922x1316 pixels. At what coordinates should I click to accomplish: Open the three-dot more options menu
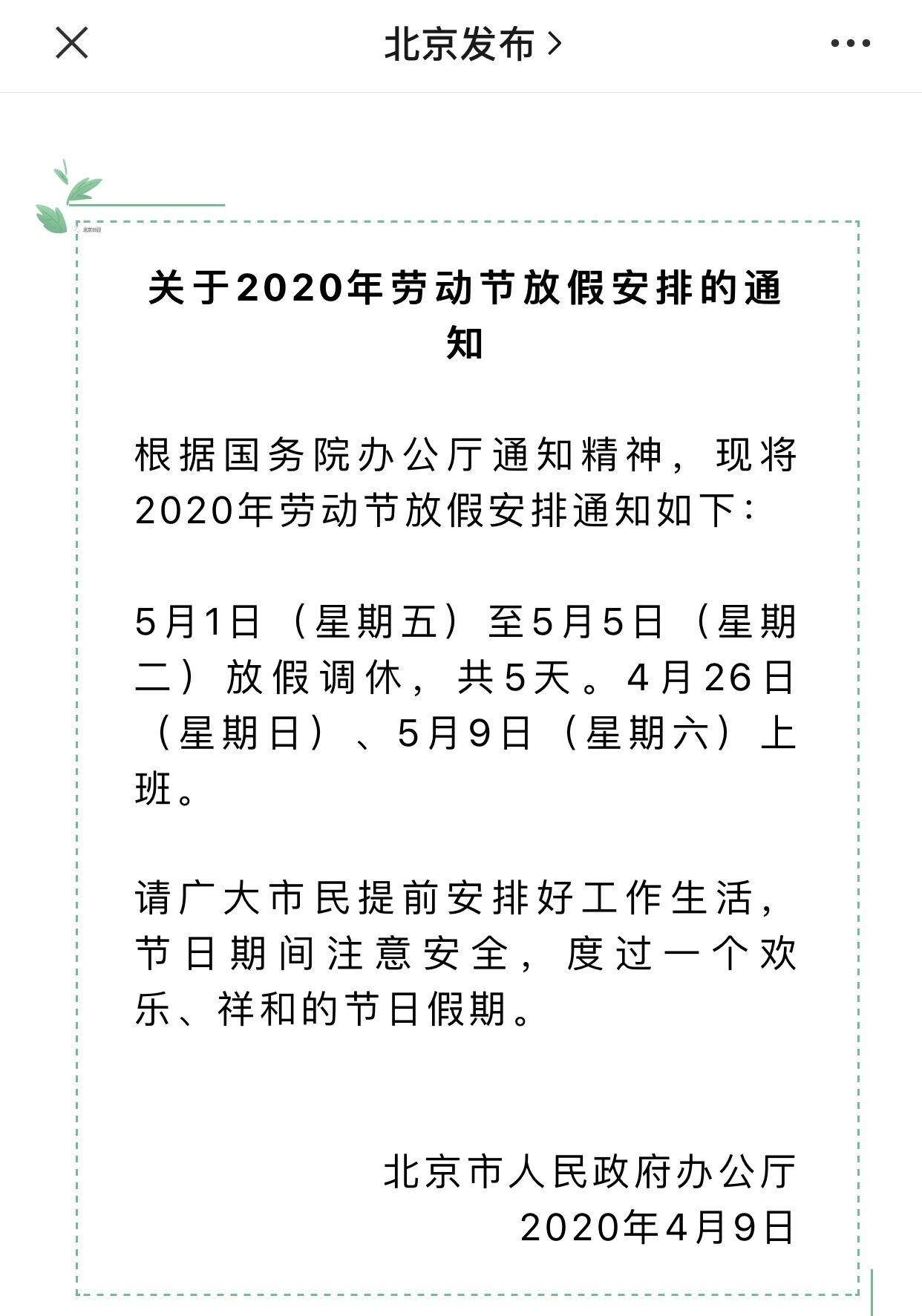(850, 44)
